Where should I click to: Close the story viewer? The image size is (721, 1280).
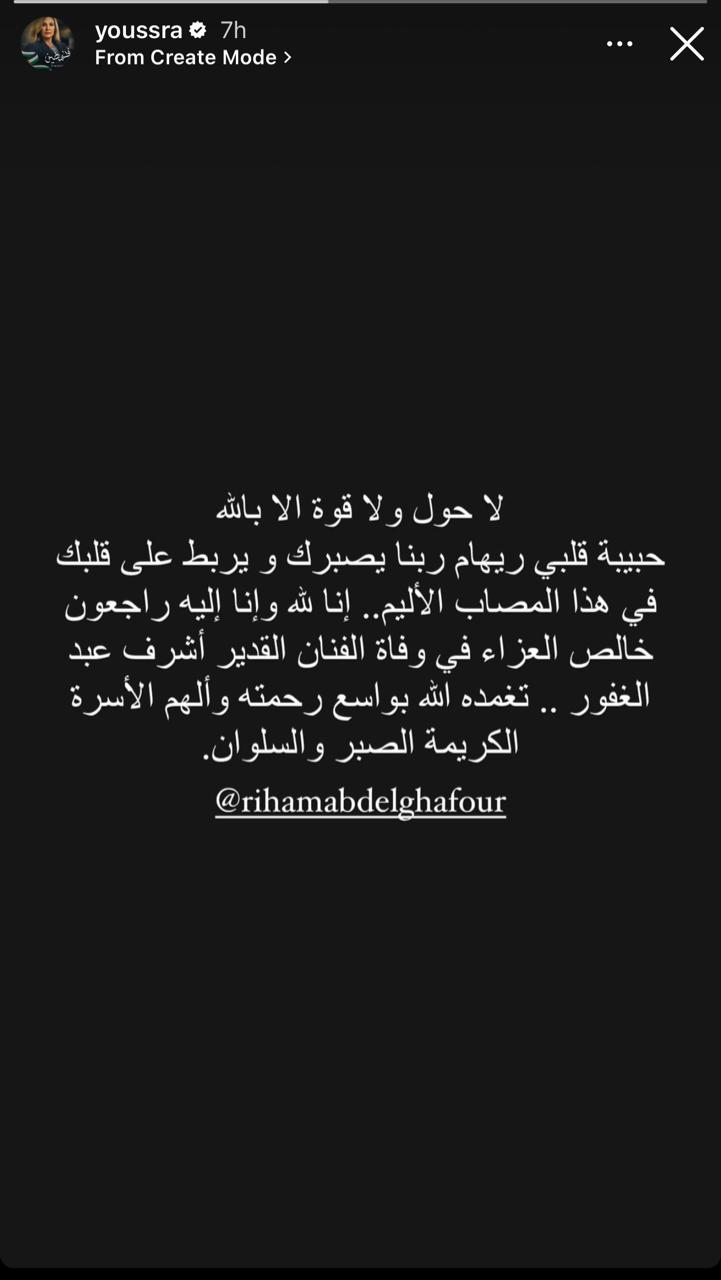tap(686, 44)
